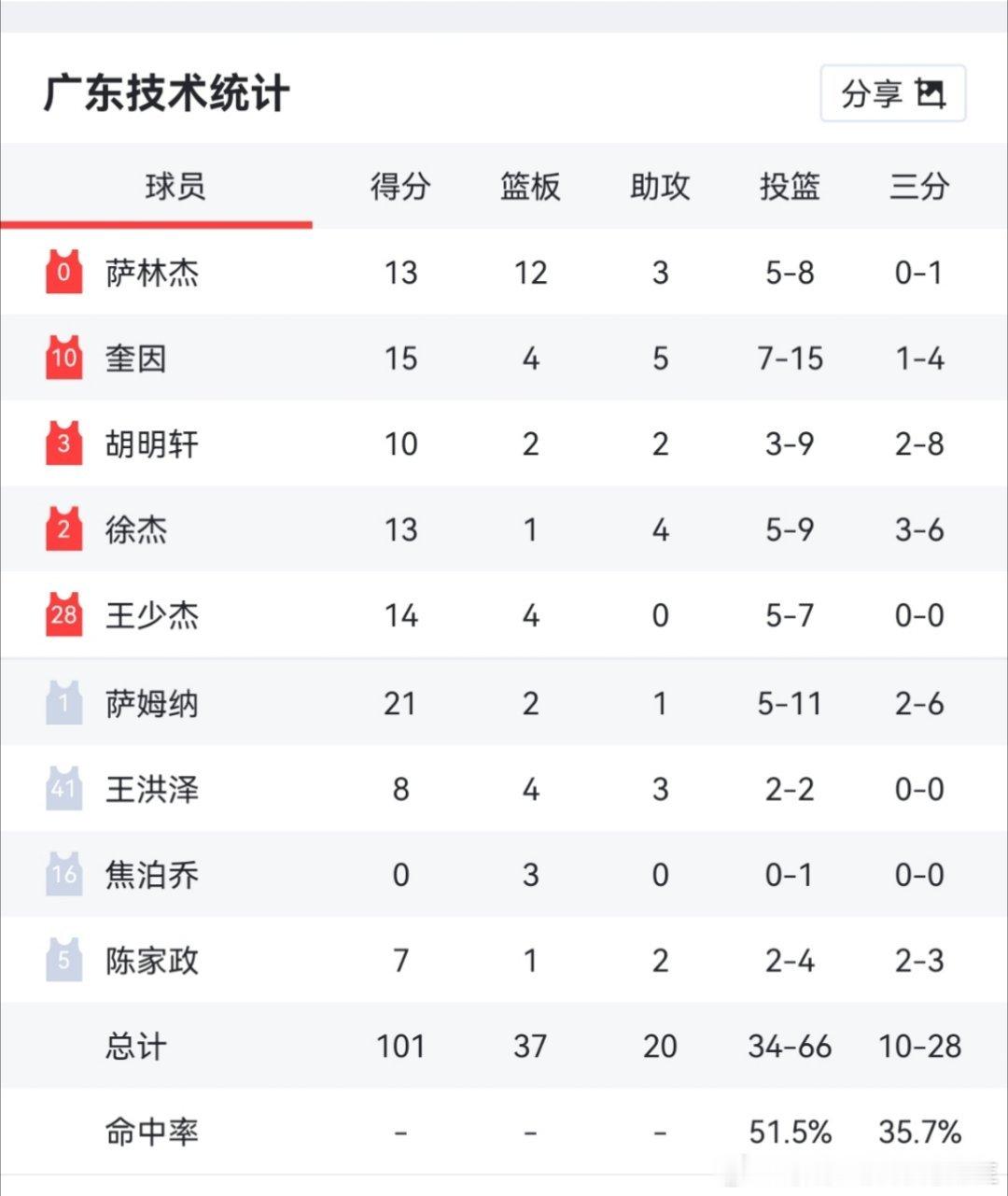Select jersey icon 10 next to 奎因
This screenshot has height=1196, width=1008.
tap(63, 358)
